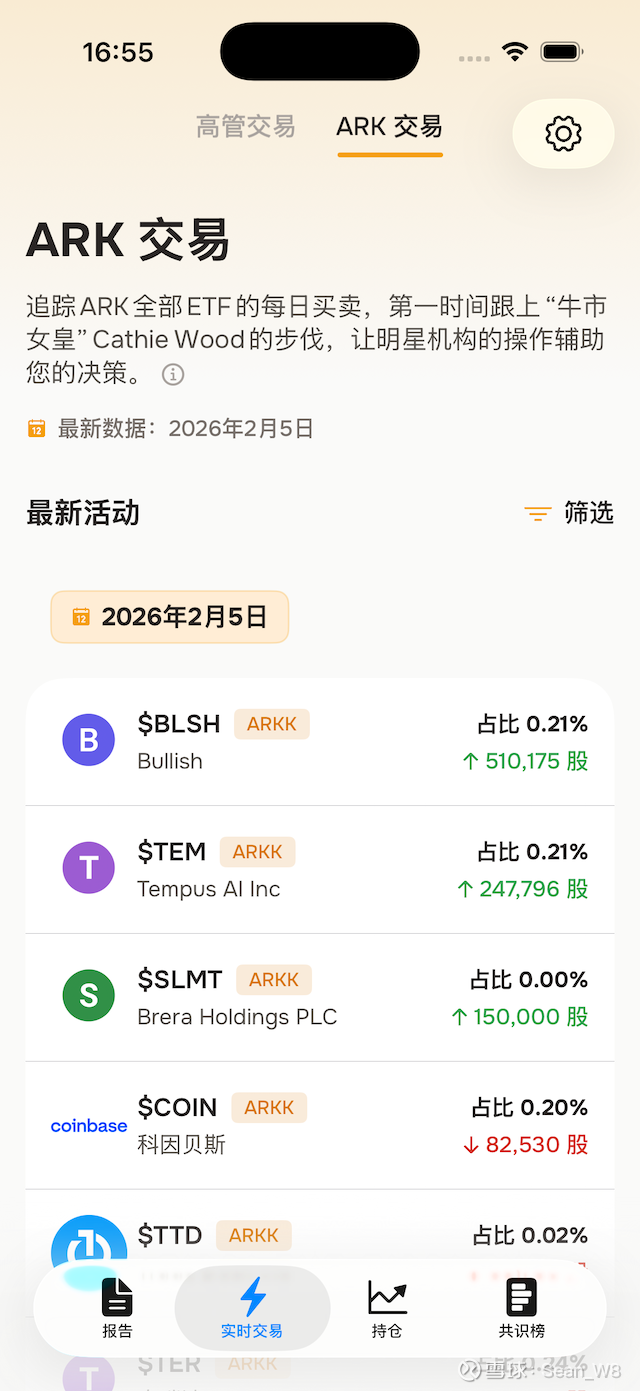640x1391 pixels.
Task: Tap the info icon after the description
Action: tap(173, 375)
